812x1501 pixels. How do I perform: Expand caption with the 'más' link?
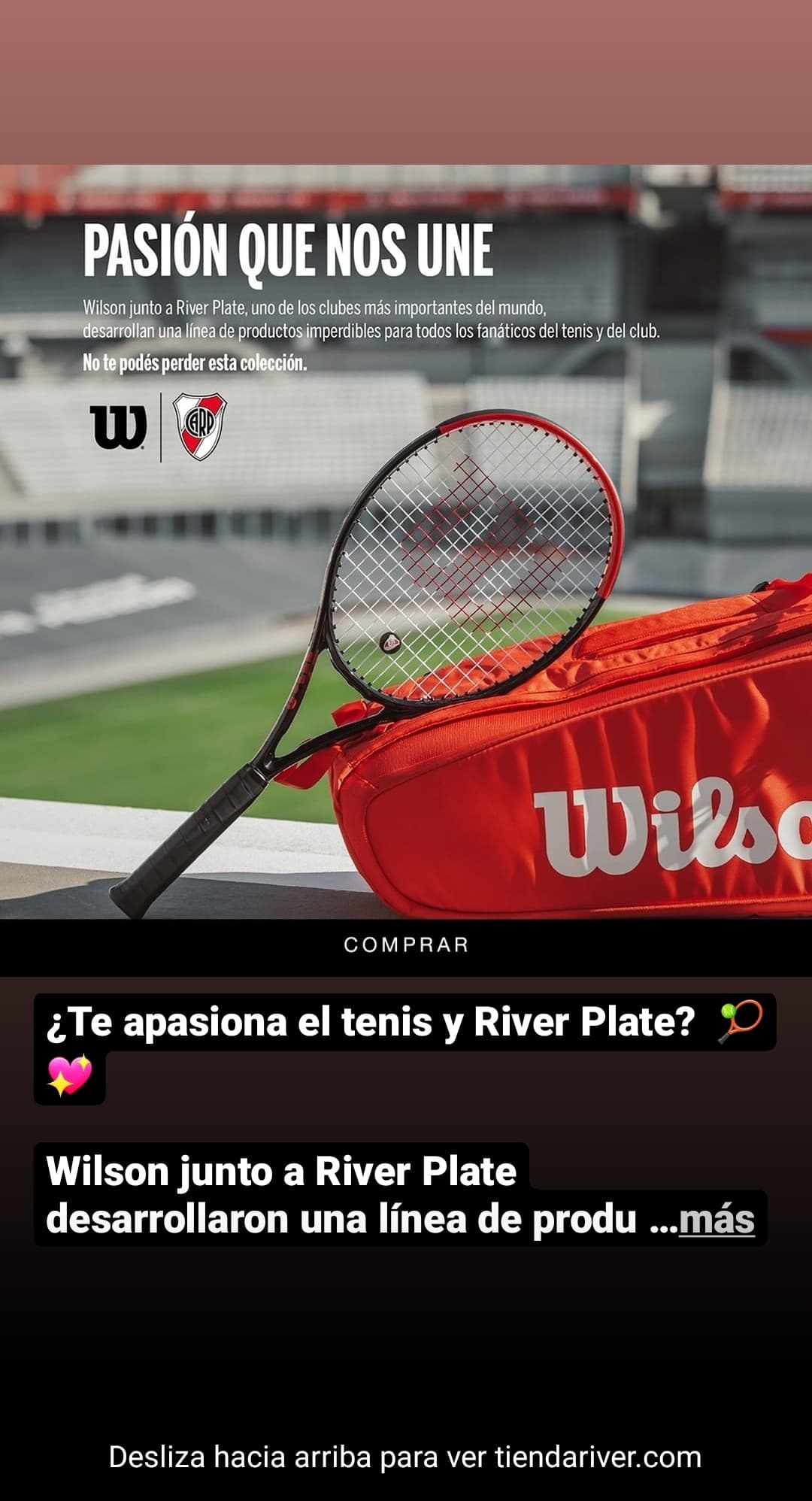tap(717, 1219)
